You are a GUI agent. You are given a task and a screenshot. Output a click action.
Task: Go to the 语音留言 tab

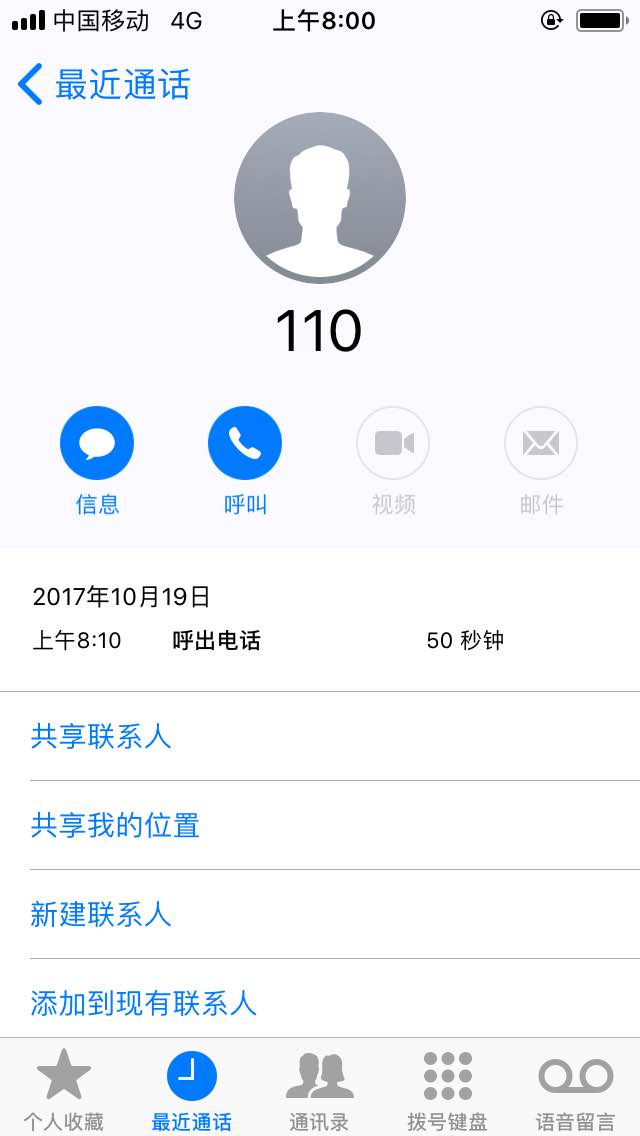click(x=575, y=1089)
